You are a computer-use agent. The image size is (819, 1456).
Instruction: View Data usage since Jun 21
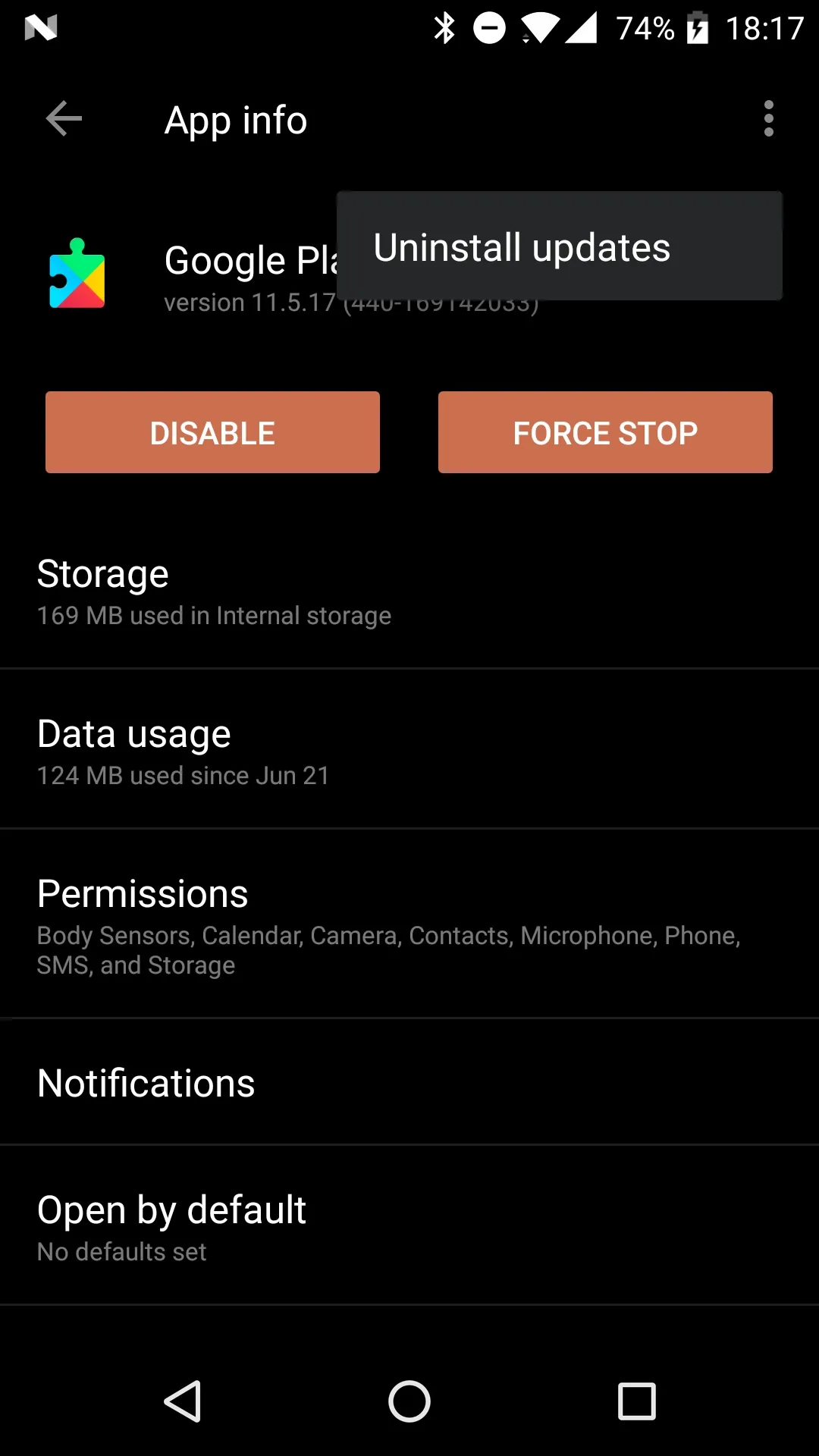pyautogui.click(x=409, y=752)
